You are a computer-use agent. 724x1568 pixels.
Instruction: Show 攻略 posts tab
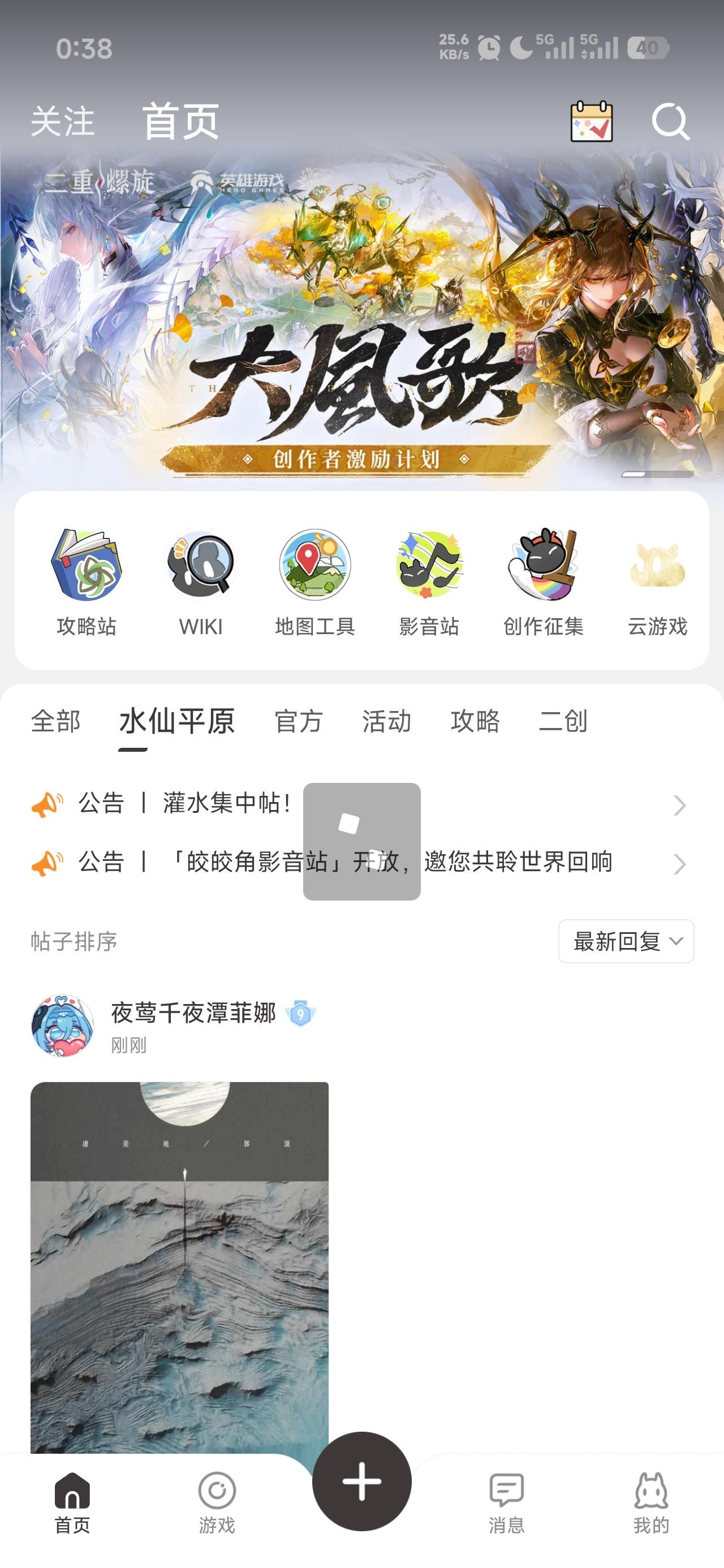tap(475, 721)
